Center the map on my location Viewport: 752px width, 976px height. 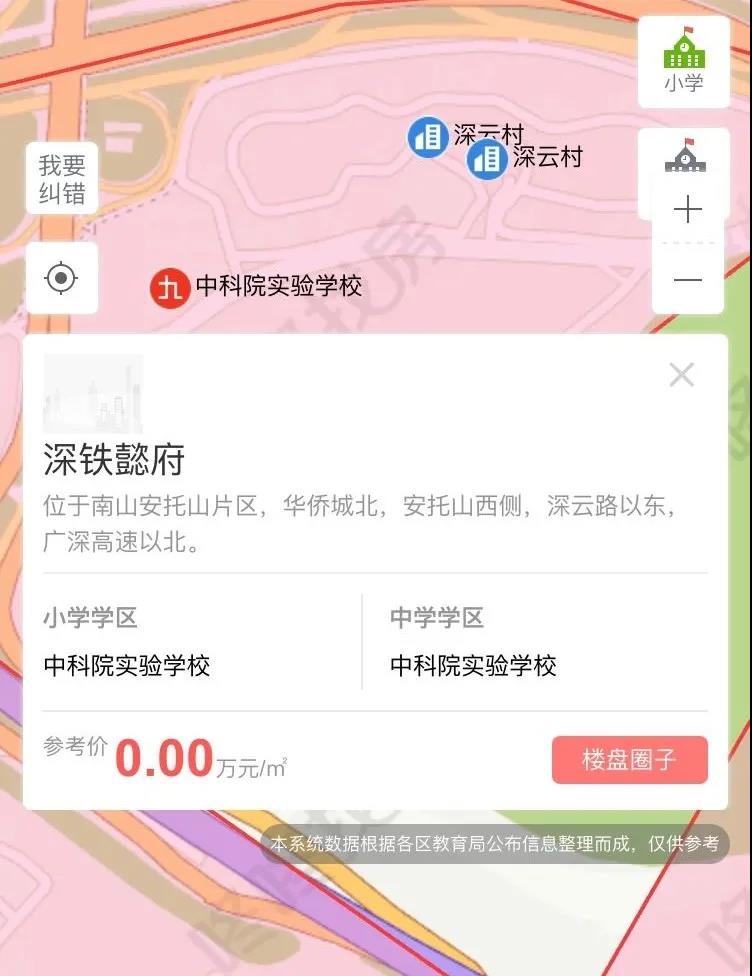point(62,277)
